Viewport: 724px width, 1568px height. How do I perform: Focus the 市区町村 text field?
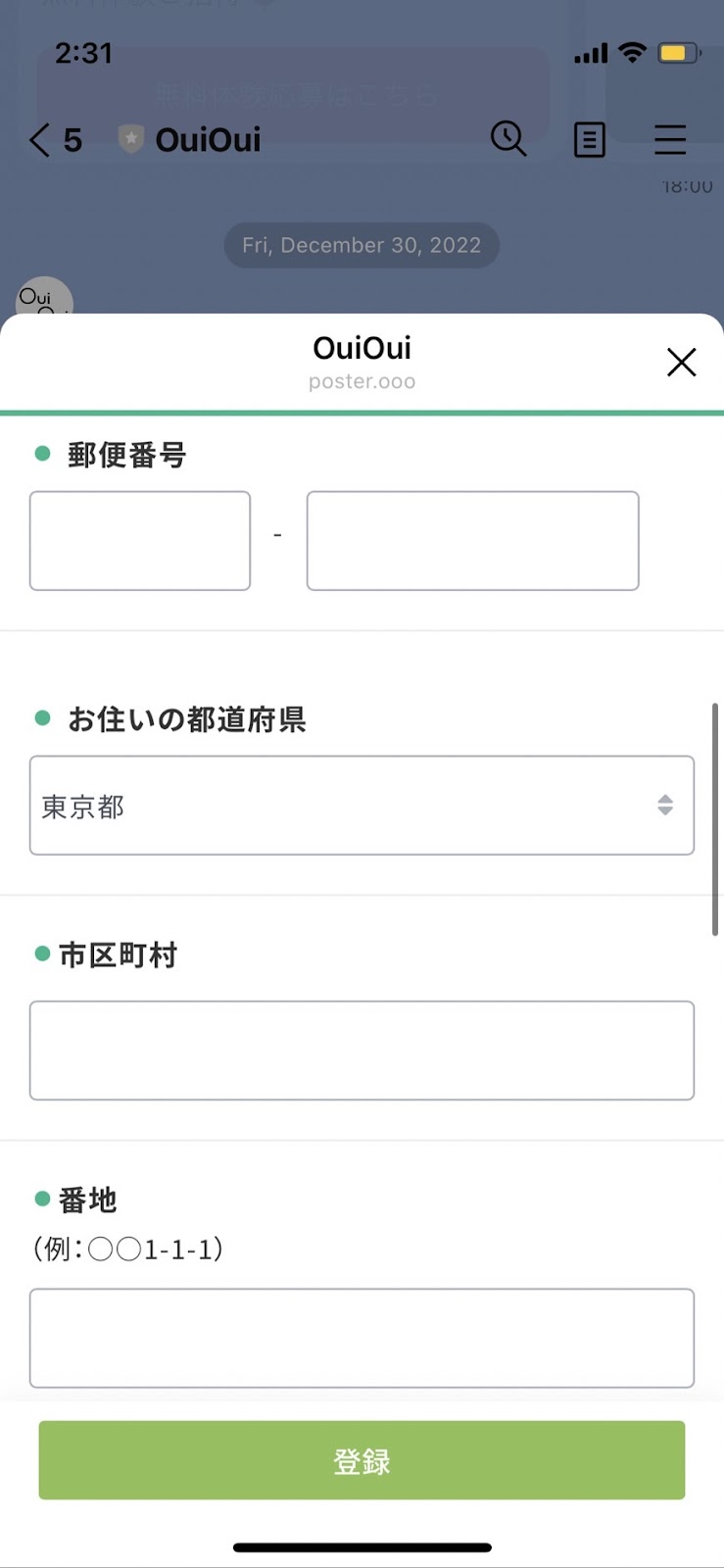pyautogui.click(x=362, y=1051)
